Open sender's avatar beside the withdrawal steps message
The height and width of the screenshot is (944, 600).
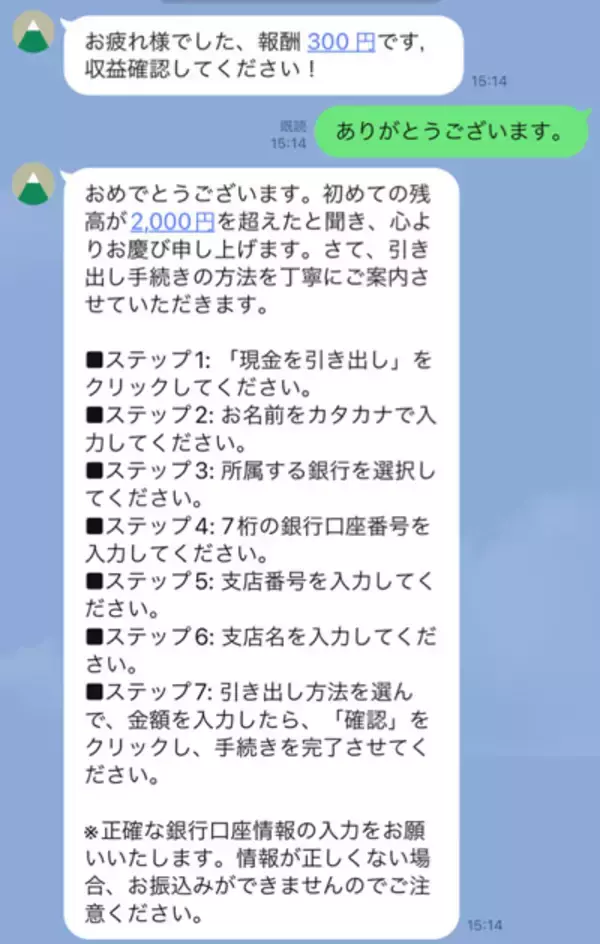coord(33,184)
